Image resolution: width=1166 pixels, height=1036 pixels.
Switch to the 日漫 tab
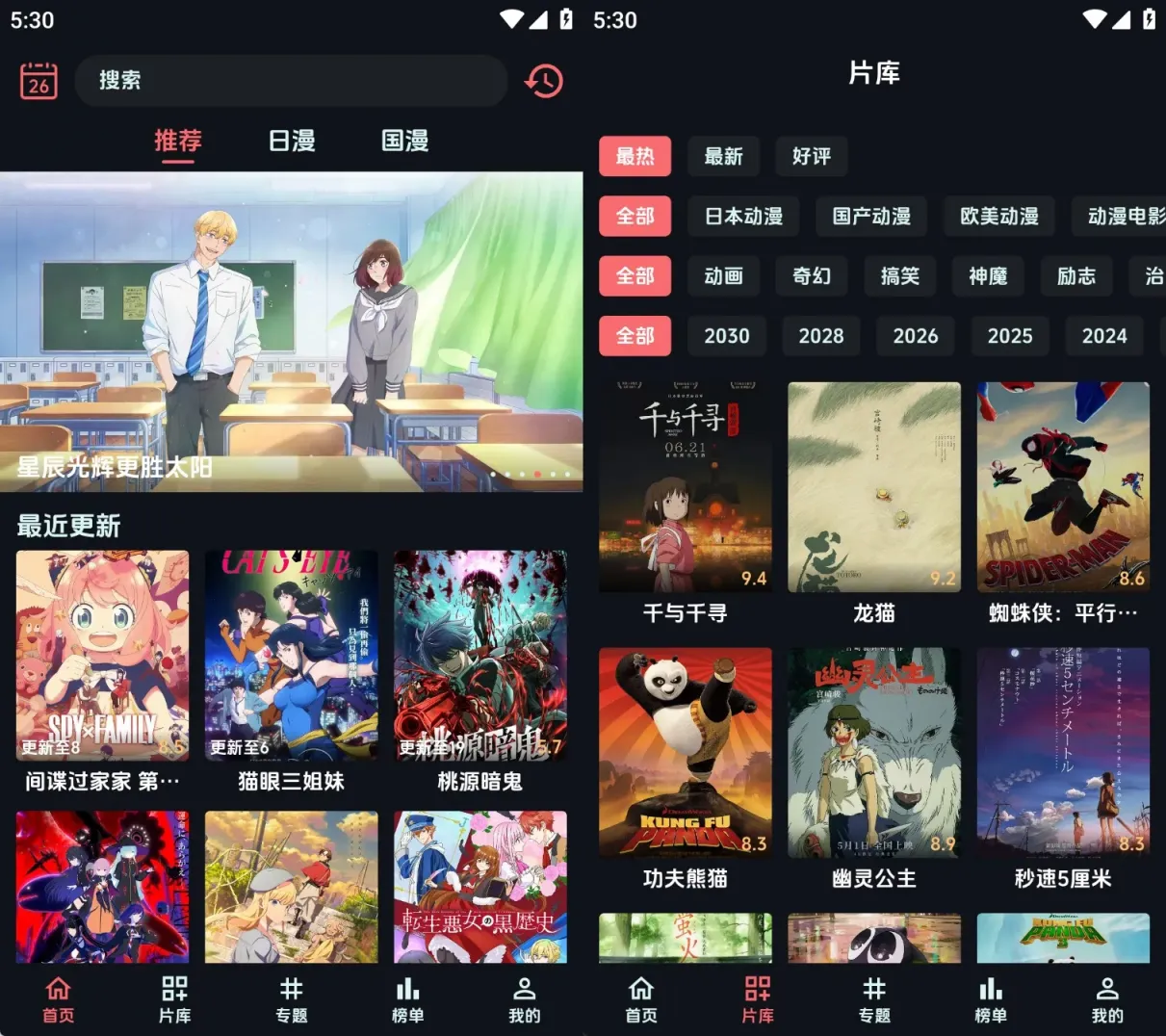(292, 141)
